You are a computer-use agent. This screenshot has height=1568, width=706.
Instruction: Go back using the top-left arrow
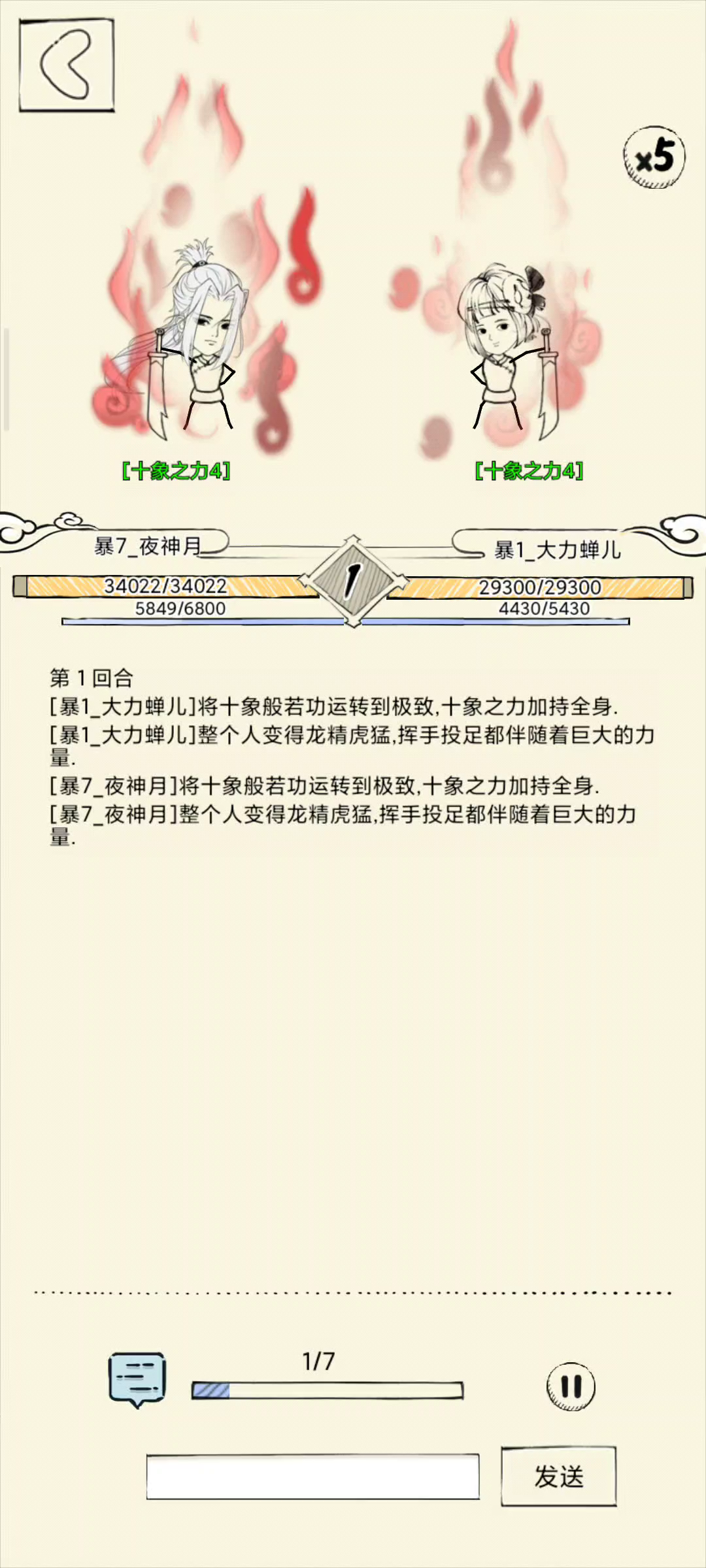pos(67,65)
